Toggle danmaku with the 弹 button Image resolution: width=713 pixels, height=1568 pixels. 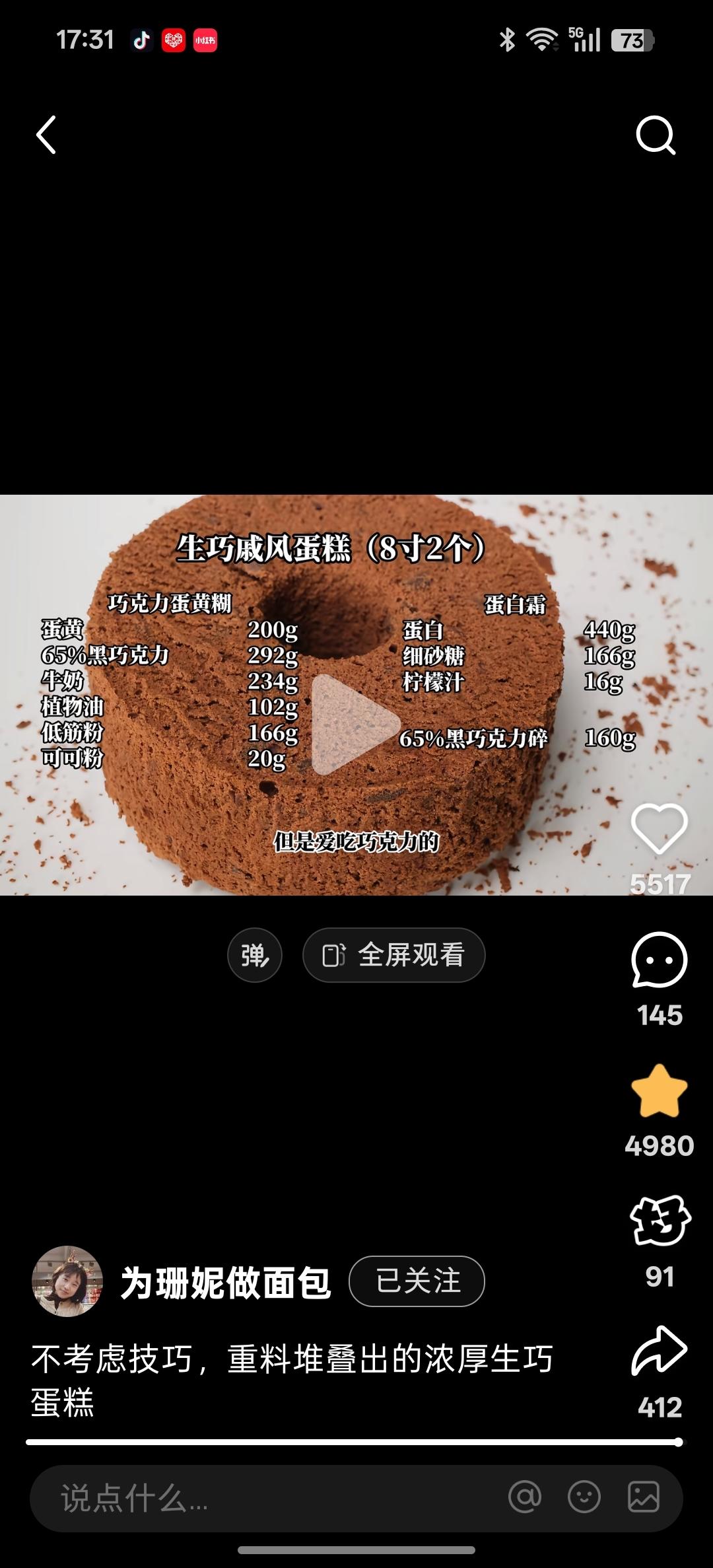[x=254, y=955]
